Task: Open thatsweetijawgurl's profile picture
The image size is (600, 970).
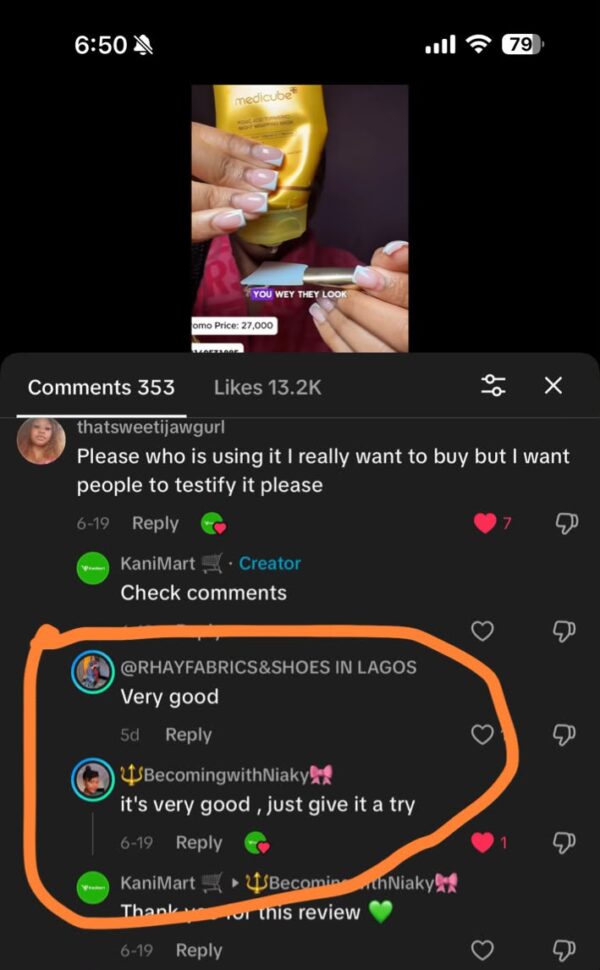Action: point(41,441)
